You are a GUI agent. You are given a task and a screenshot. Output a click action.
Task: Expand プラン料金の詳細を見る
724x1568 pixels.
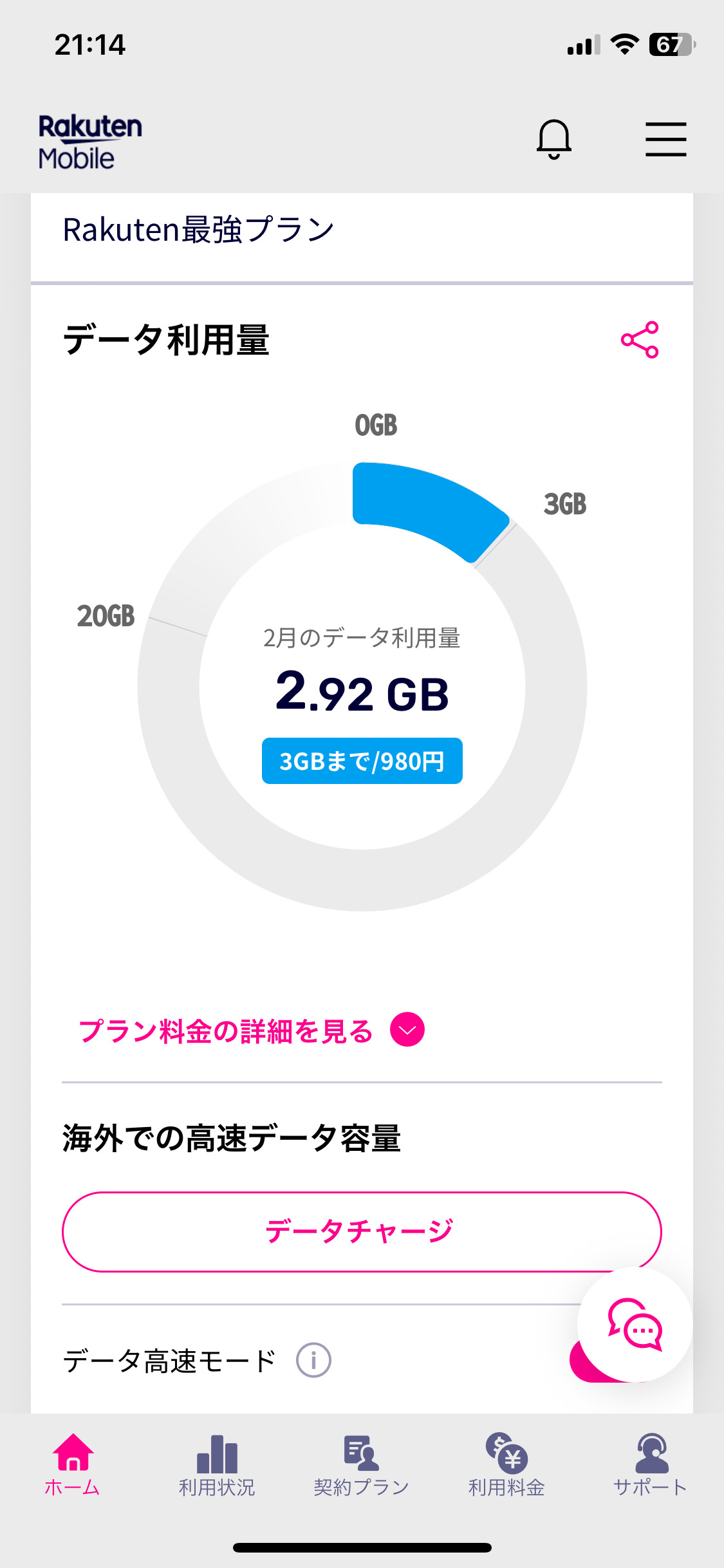(251, 1031)
